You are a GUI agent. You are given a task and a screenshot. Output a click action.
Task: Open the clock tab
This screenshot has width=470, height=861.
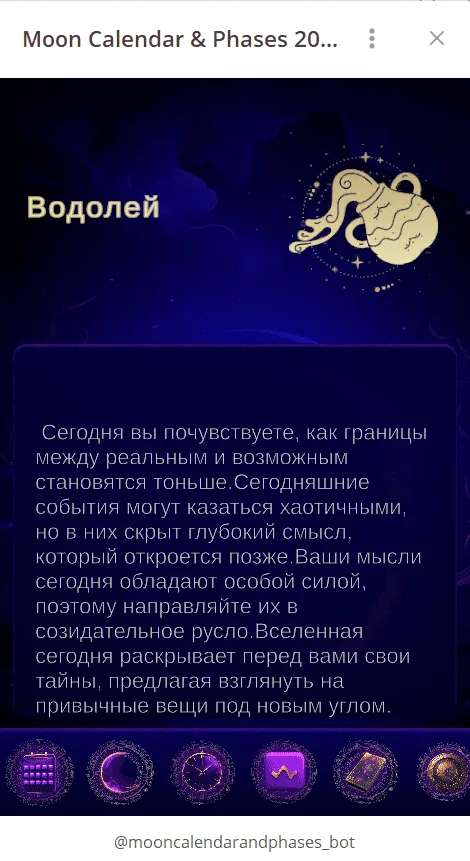pyautogui.click(x=203, y=772)
